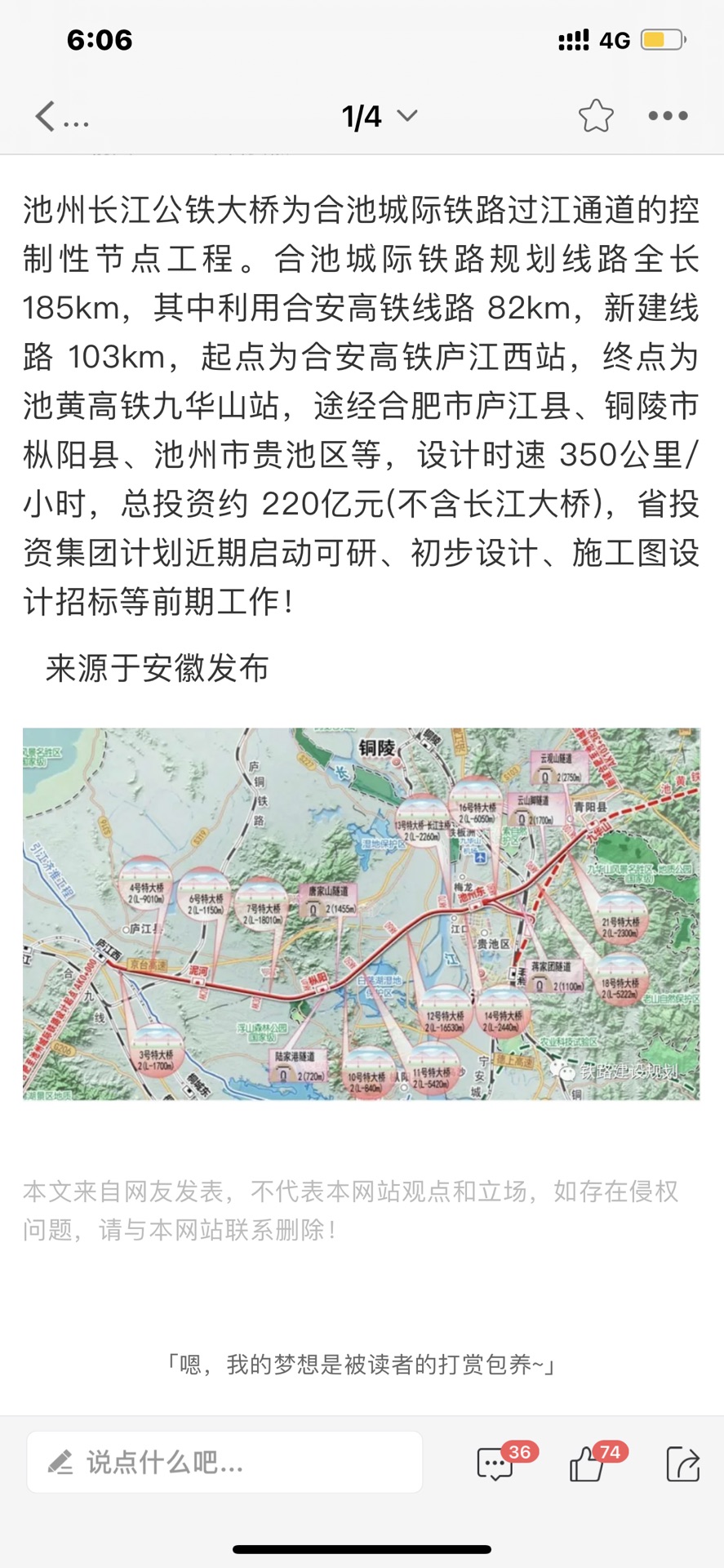Expand the 1/4 page selector
The image size is (724, 1568).
(x=379, y=117)
